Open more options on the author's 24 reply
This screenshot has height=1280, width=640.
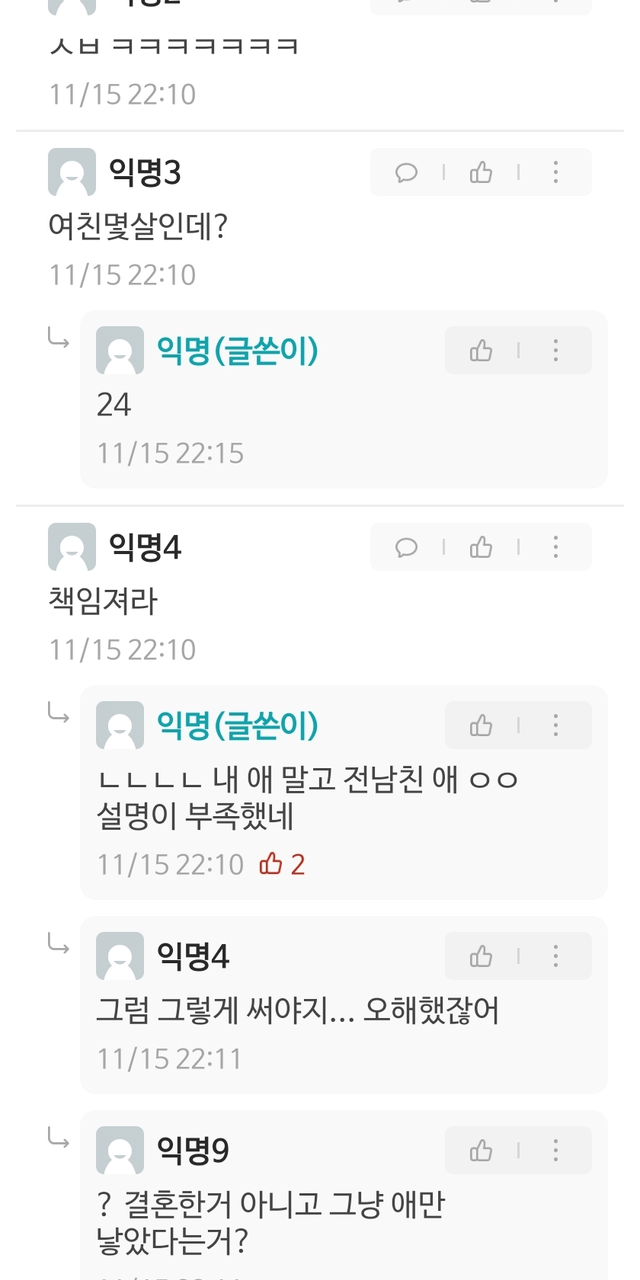555,351
